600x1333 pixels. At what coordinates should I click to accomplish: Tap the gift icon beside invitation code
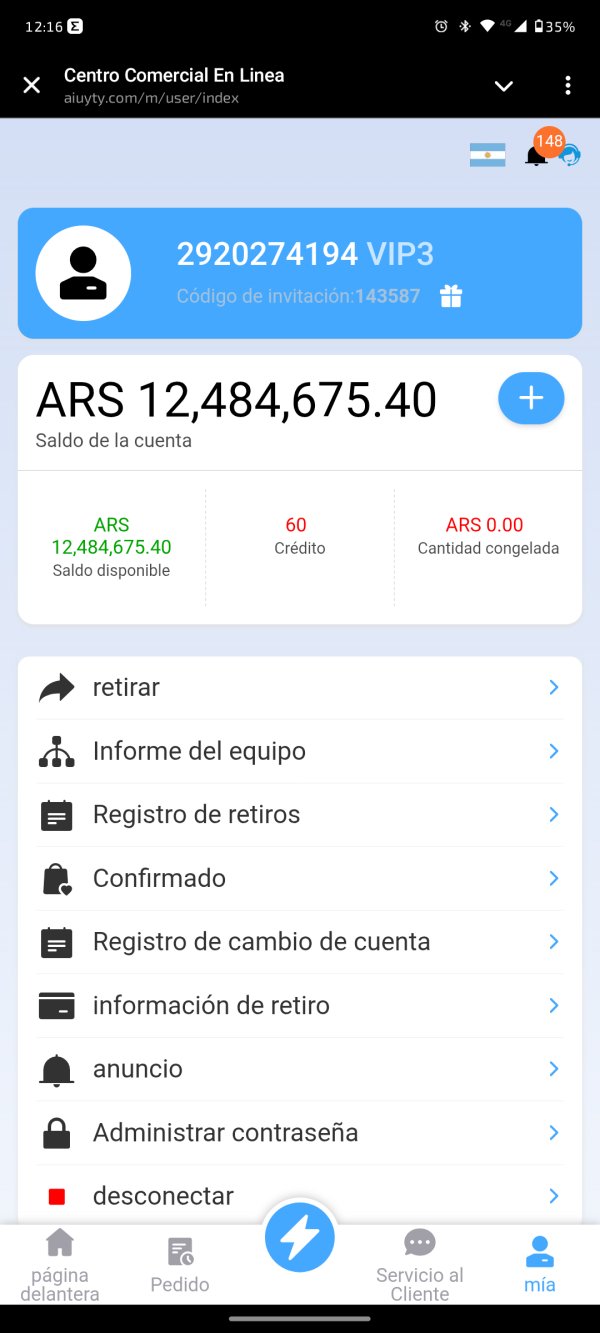[x=451, y=296]
